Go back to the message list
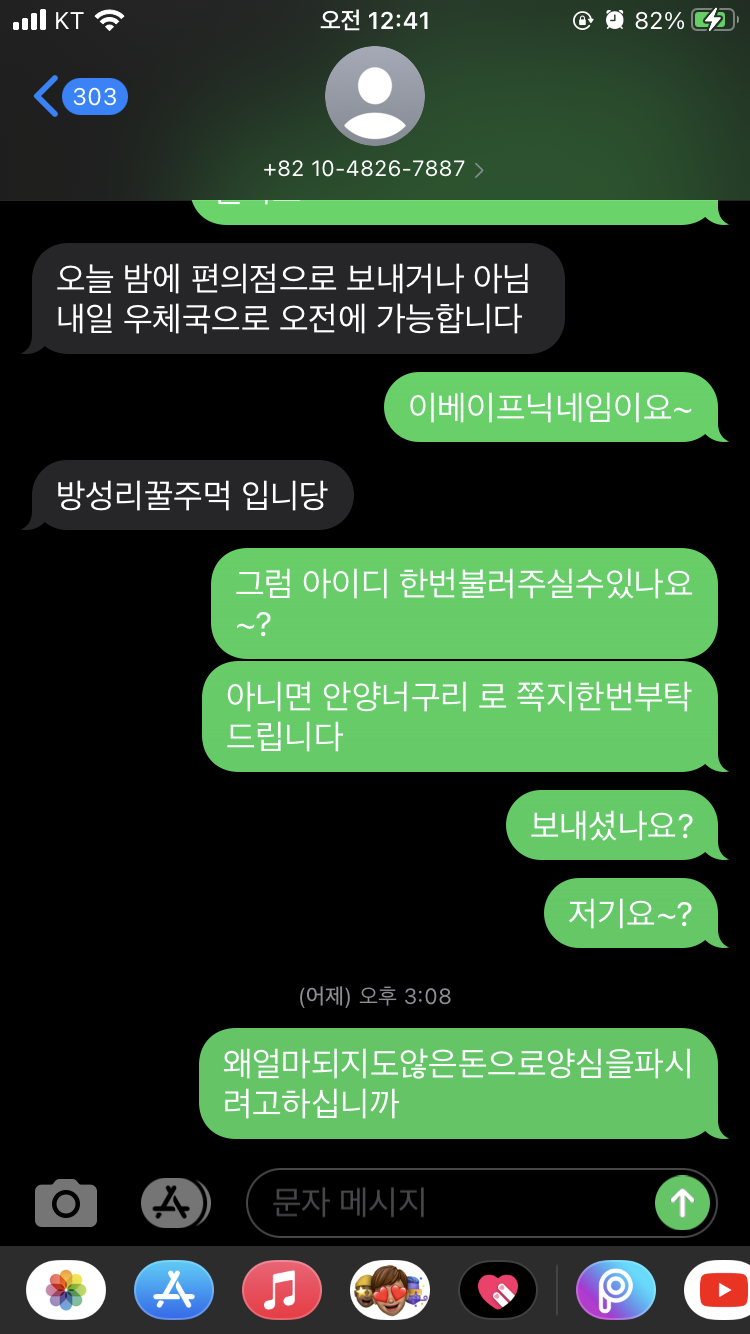 tap(78, 97)
